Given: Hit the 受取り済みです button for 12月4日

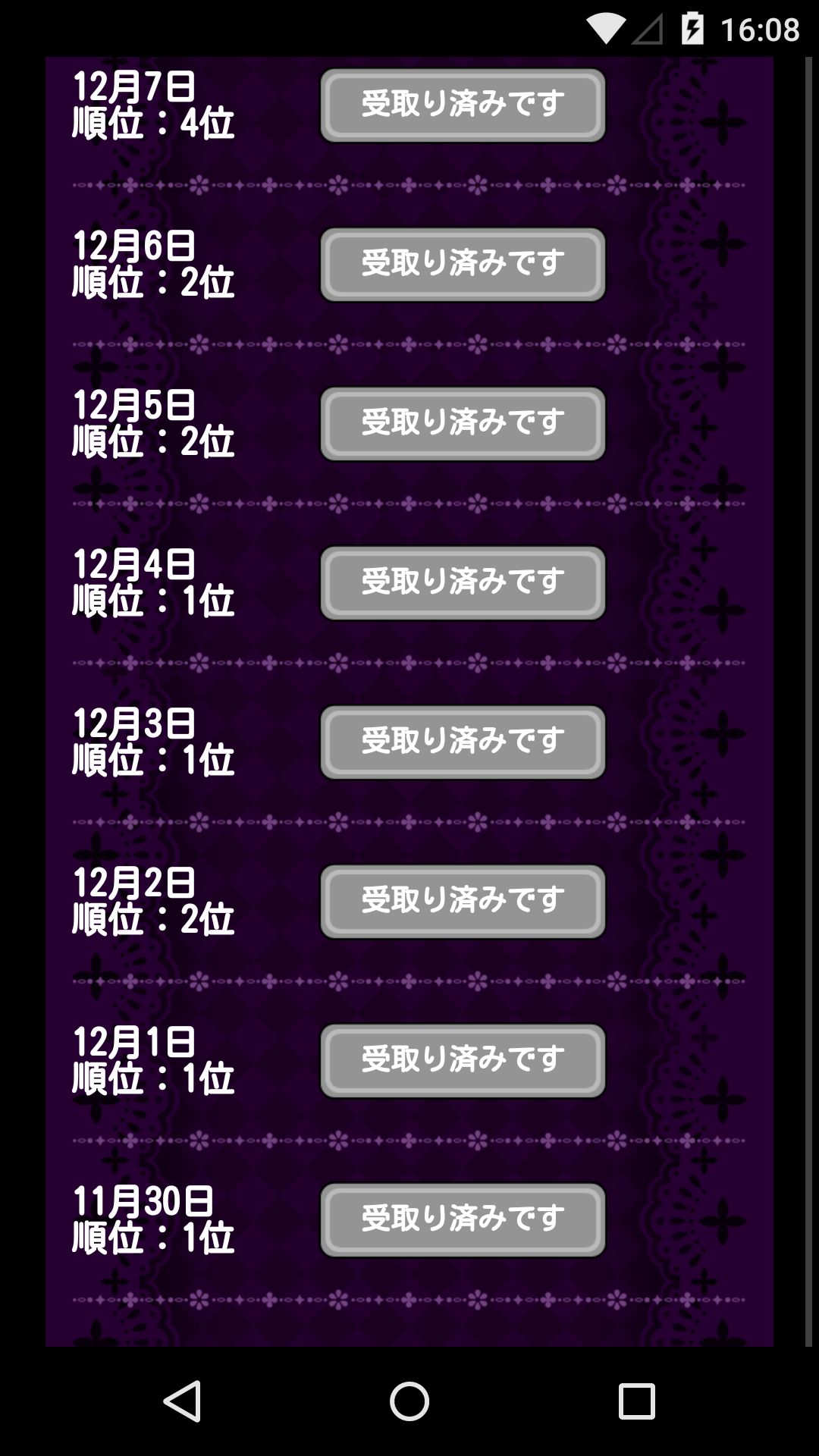Looking at the screenshot, I should (463, 583).
